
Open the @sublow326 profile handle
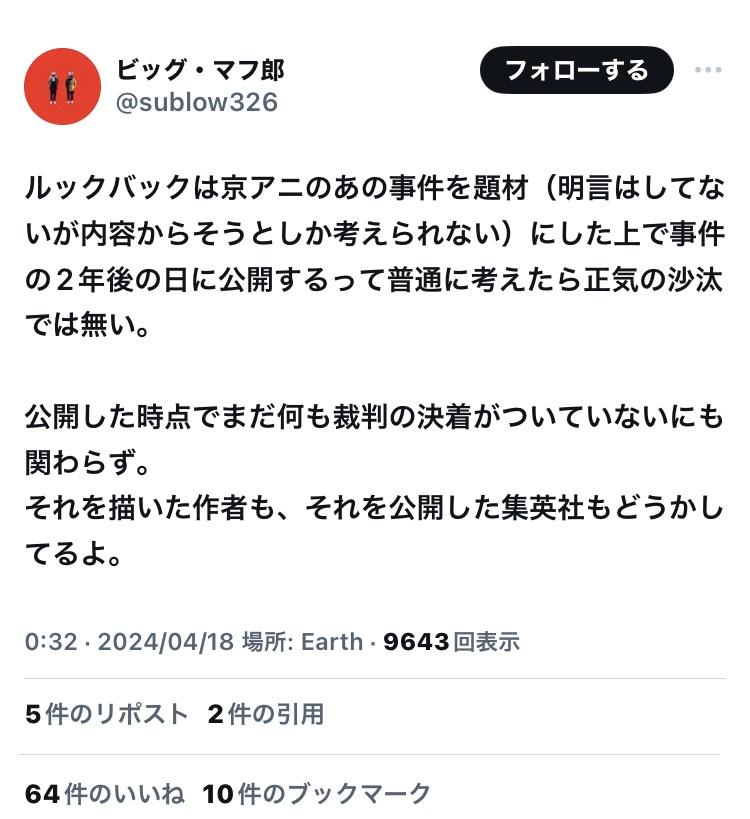pyautogui.click(x=197, y=102)
